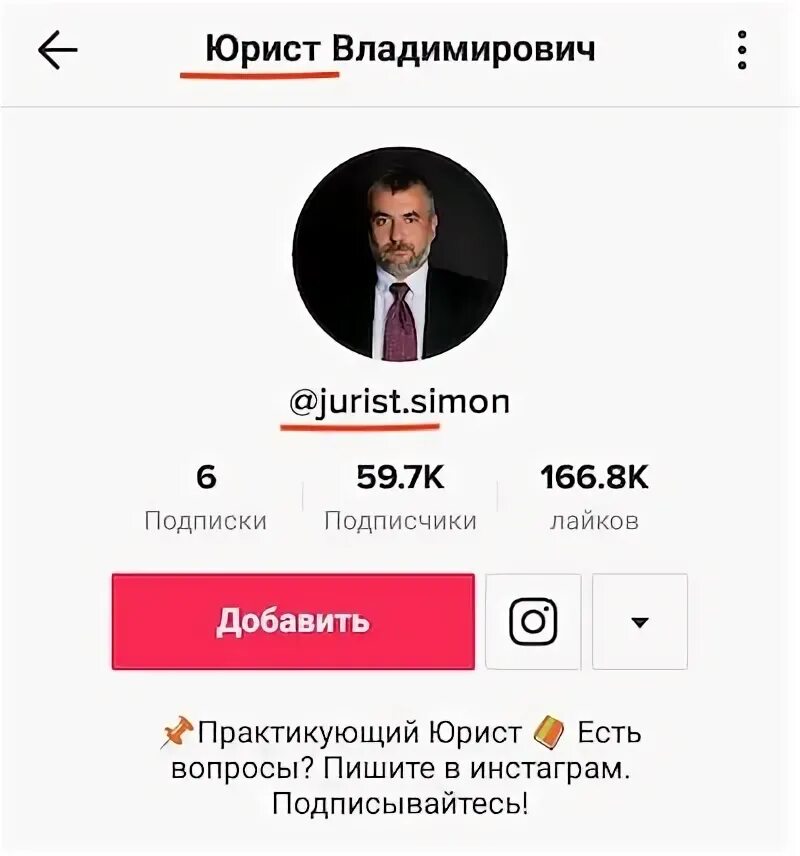Tap the red Добавить follow button
800x856 pixels.
(293, 621)
